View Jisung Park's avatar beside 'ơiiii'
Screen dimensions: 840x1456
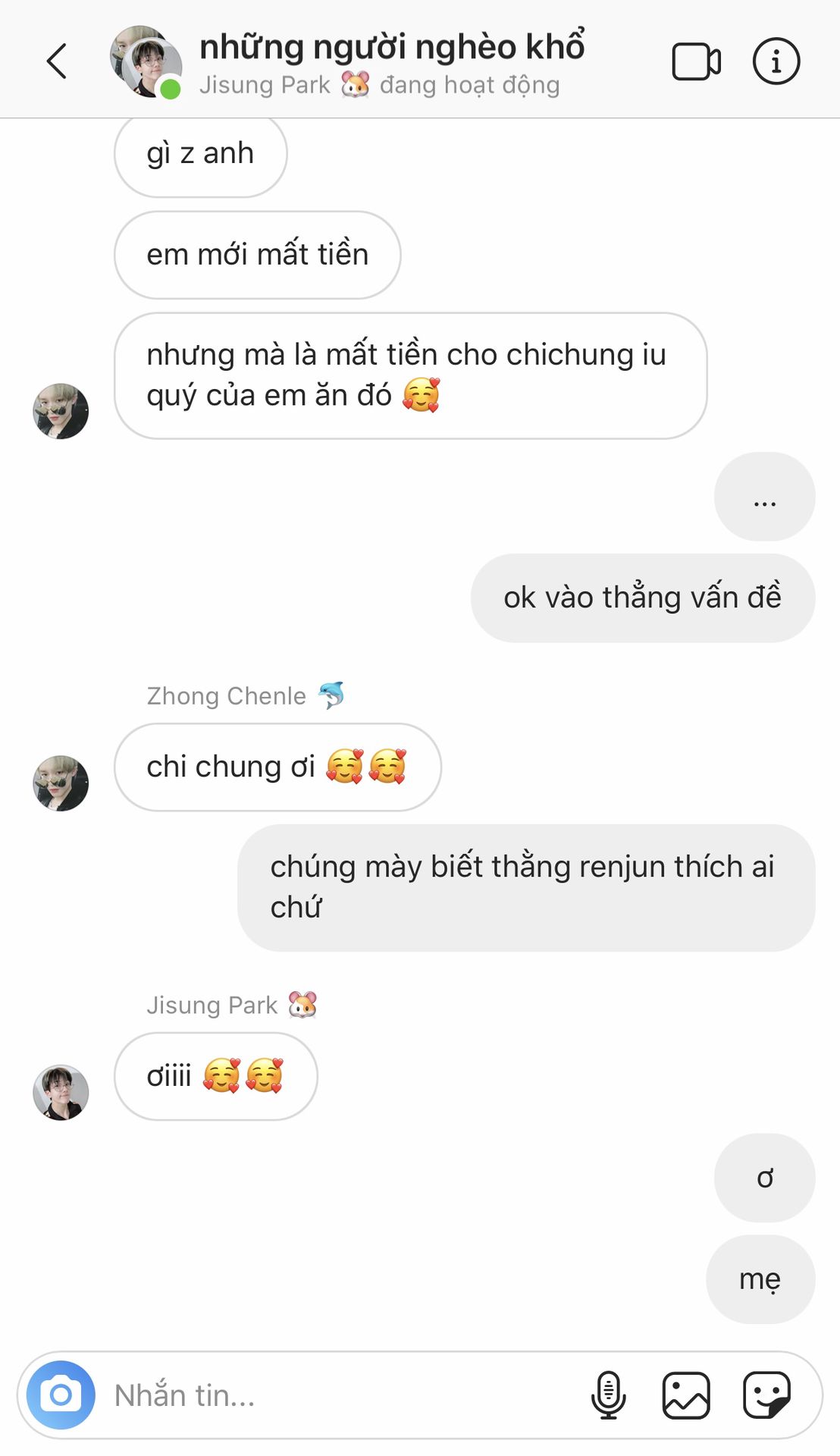pyautogui.click(x=61, y=1092)
